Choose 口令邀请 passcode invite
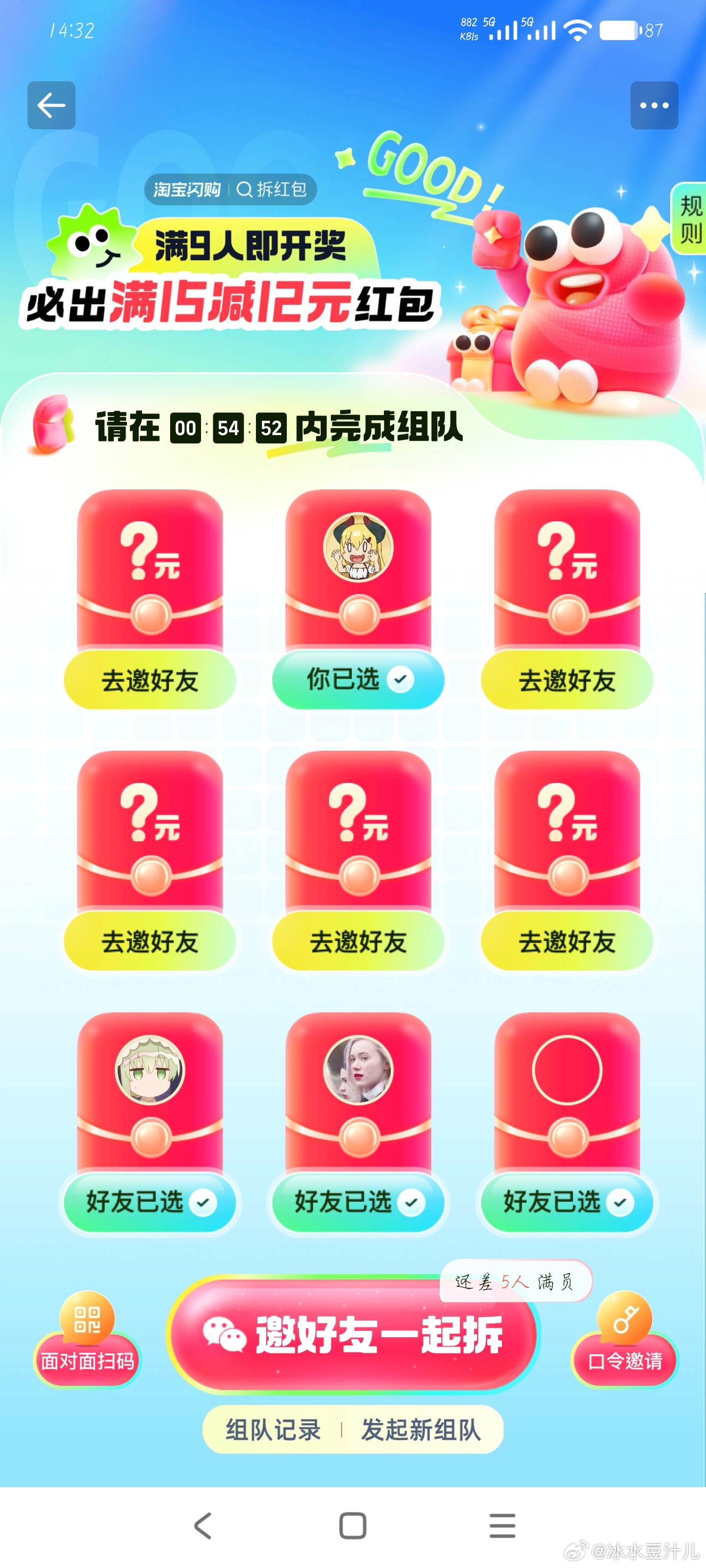 pos(625,1346)
